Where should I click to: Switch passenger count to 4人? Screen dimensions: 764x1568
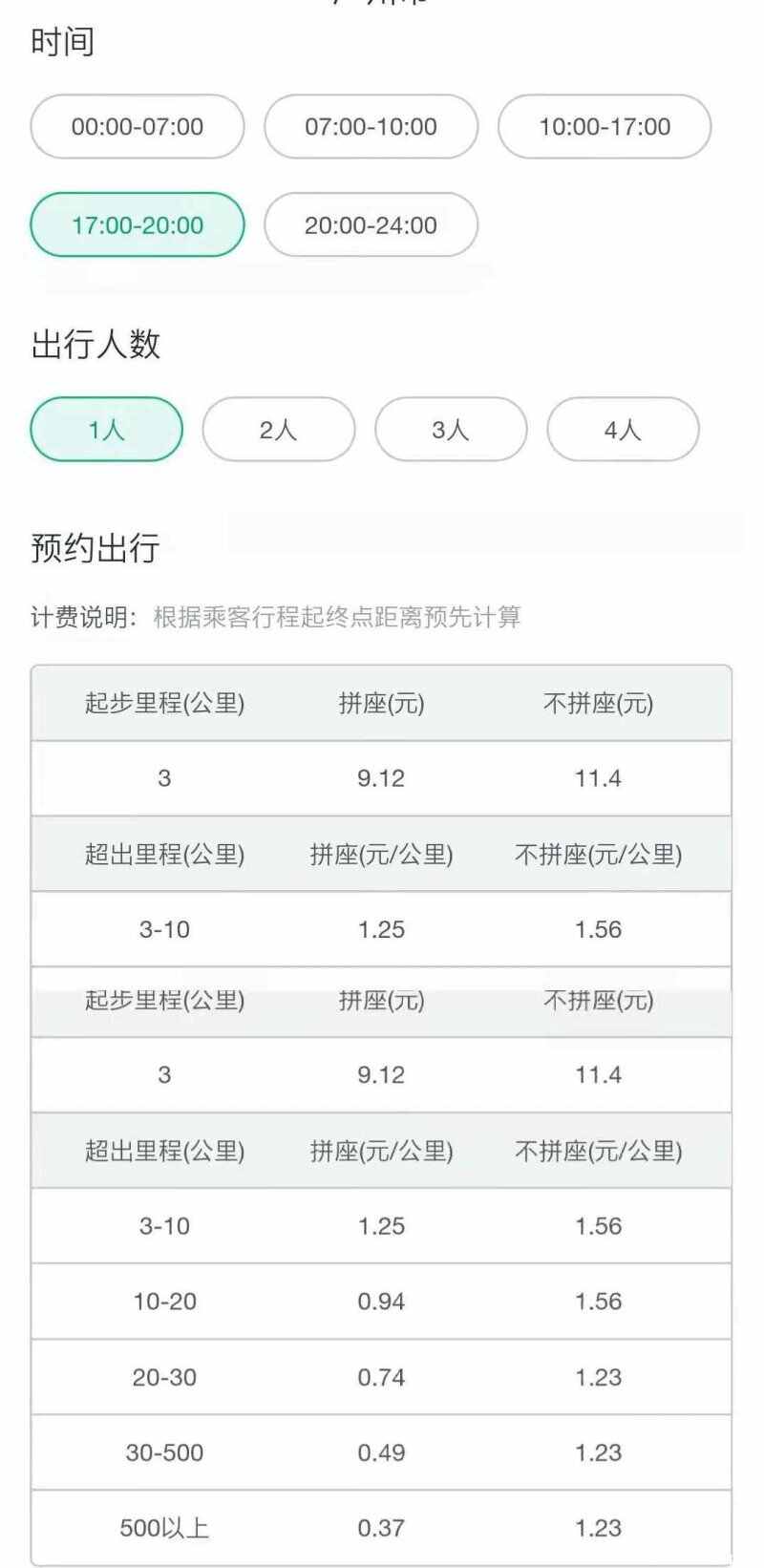coord(623,430)
